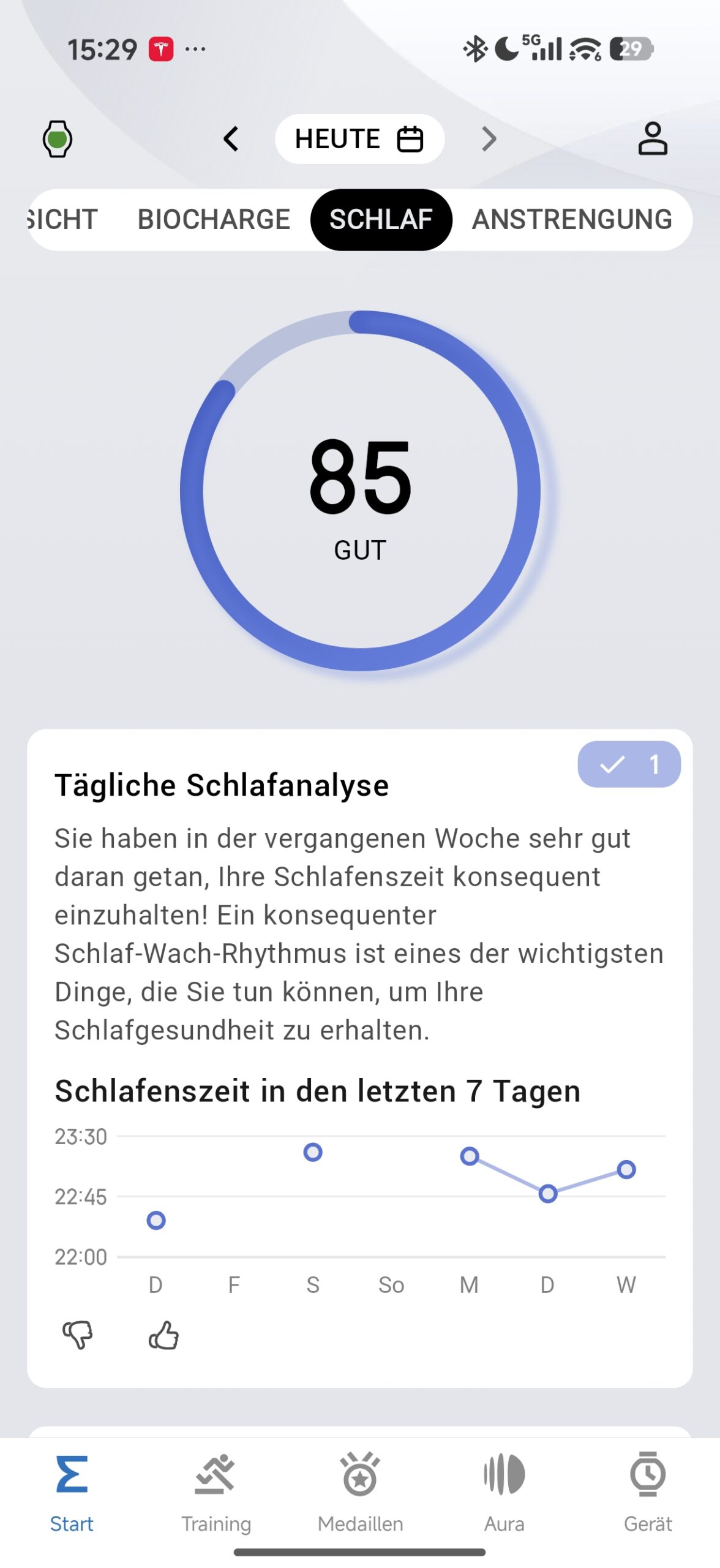Select the SCHLAF tab
The width and height of the screenshot is (720, 1568).
pos(381,219)
